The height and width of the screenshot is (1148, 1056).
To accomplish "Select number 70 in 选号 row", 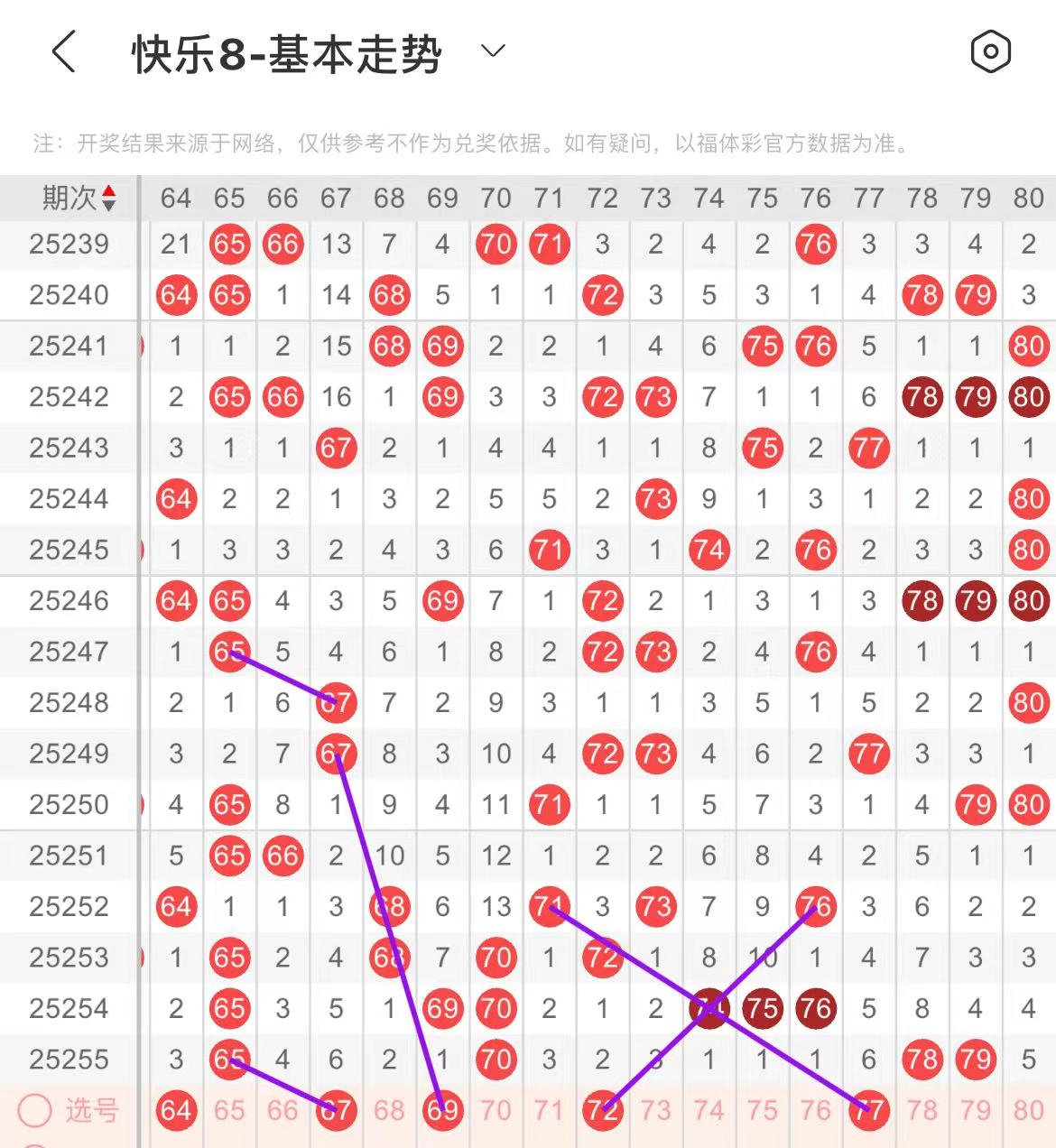I will 496,1110.
